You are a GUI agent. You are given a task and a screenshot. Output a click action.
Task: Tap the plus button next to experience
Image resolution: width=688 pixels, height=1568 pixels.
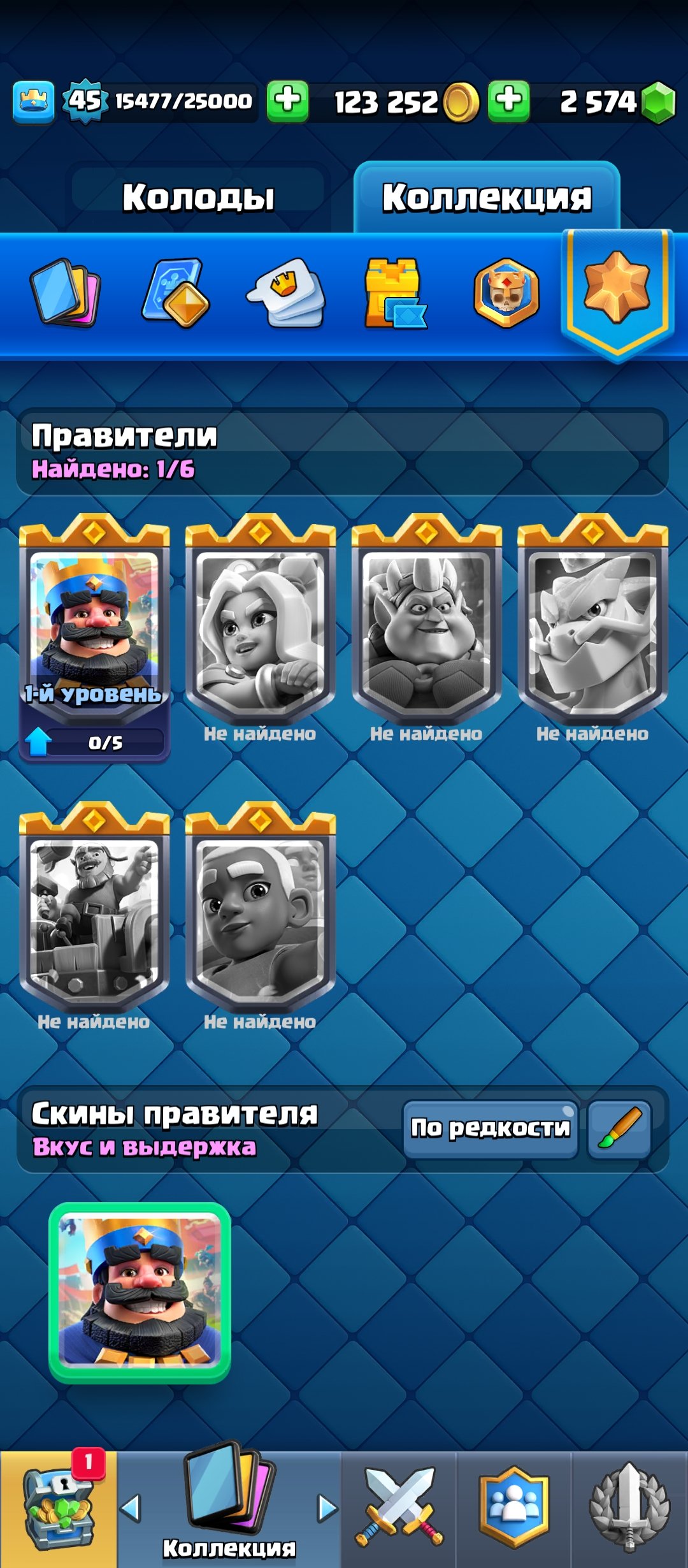coord(287,101)
